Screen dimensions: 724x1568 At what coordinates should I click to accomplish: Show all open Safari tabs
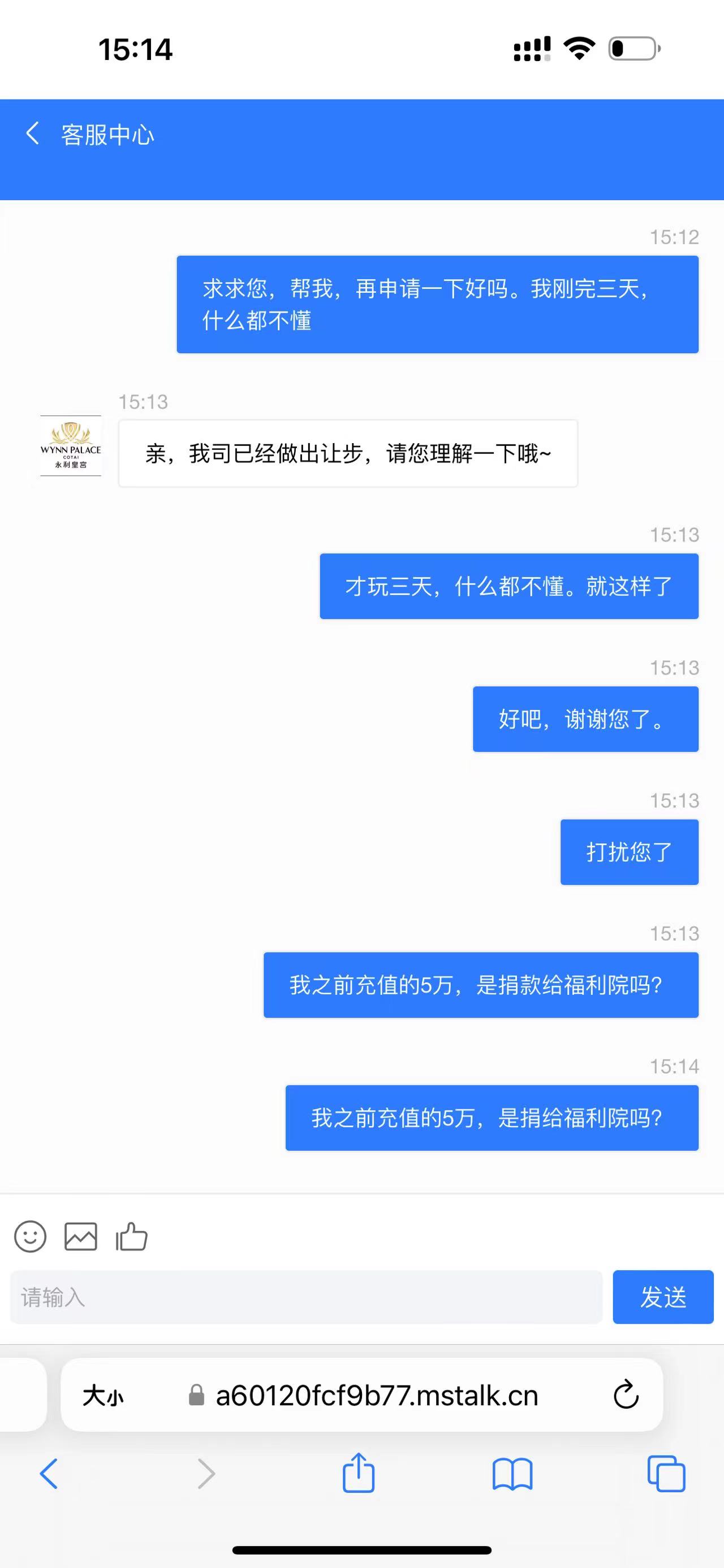666,1474
